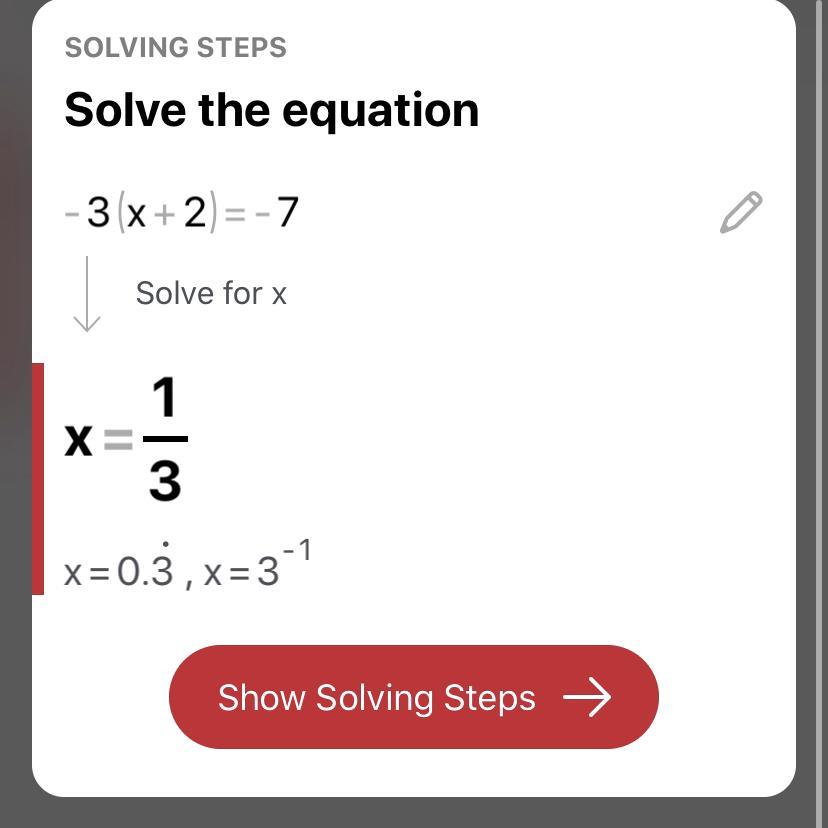
Task: Tap the Show Solving Steps button
Action: [413, 697]
